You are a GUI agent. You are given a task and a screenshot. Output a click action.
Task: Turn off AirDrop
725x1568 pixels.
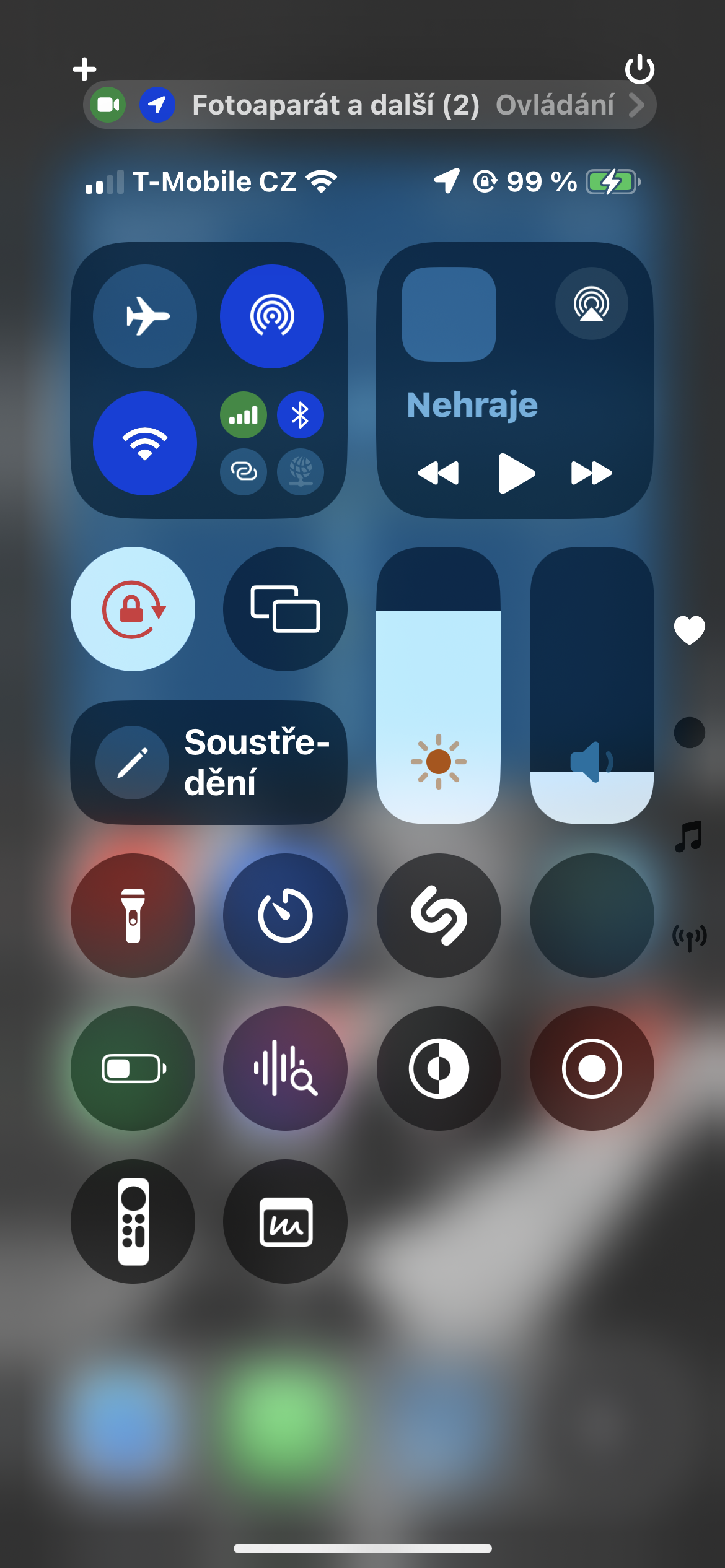click(272, 316)
